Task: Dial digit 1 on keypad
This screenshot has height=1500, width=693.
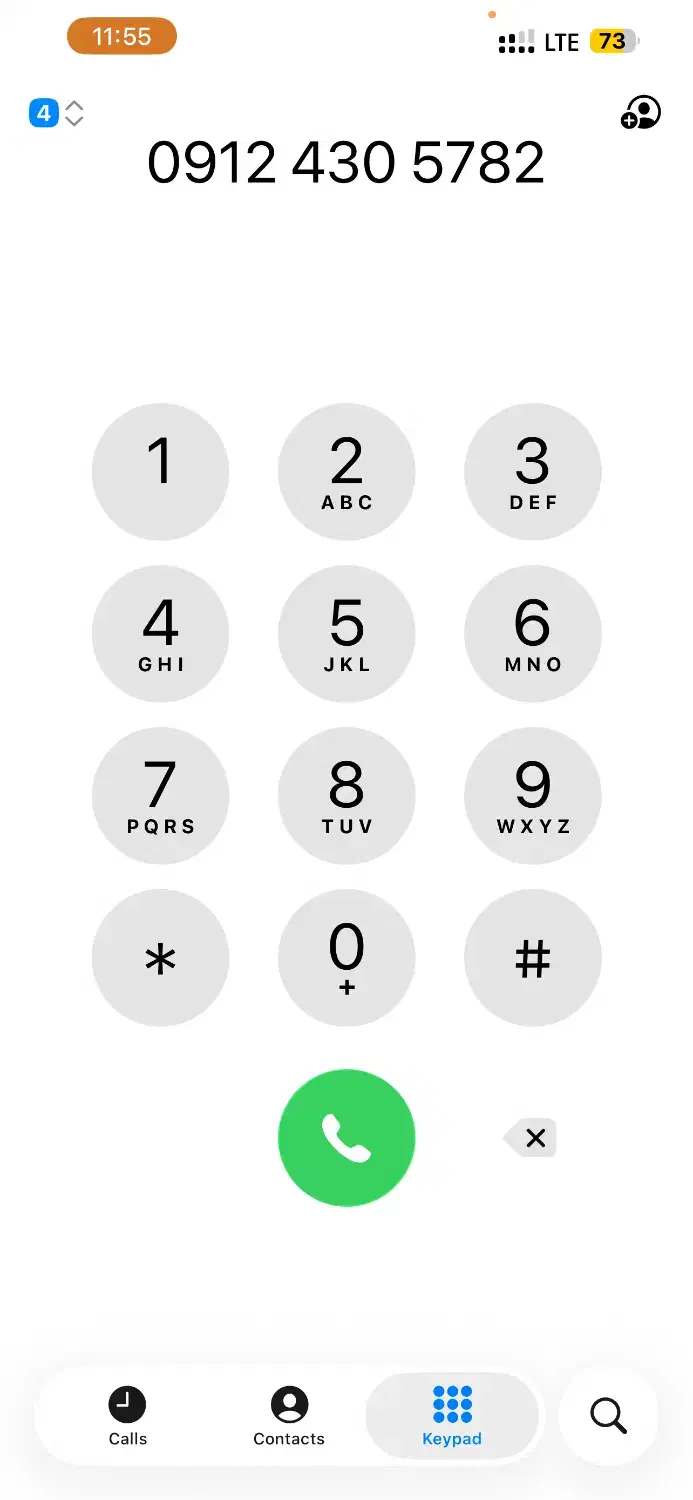Action: pos(160,471)
